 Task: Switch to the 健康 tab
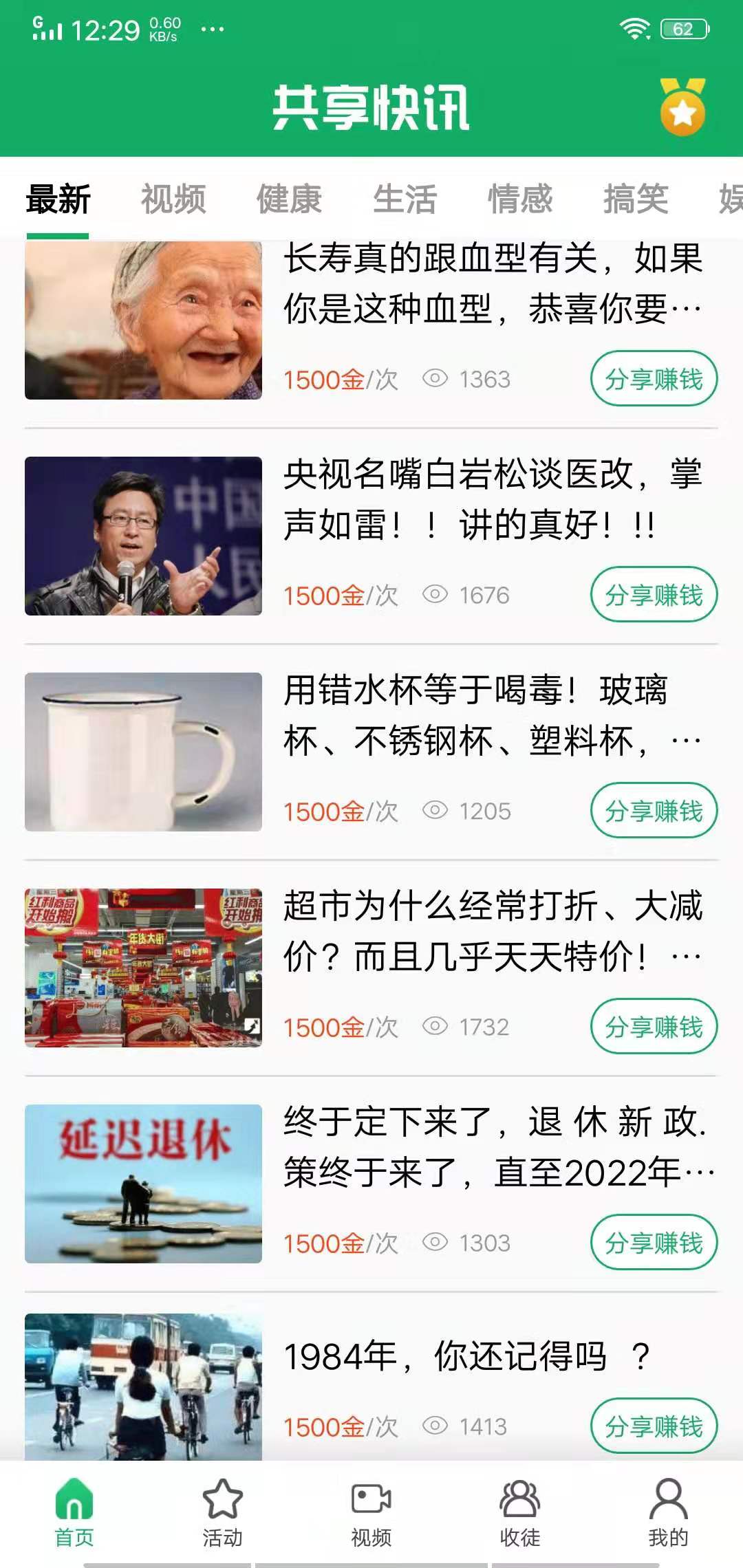[289, 199]
